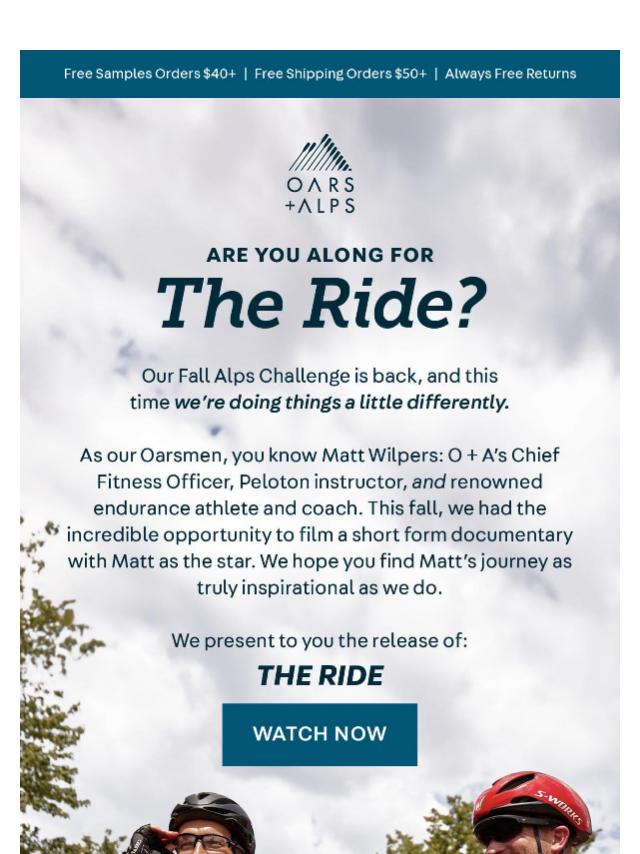Tap the WATCH NOW button
This screenshot has width=640, height=854.
tap(319, 734)
